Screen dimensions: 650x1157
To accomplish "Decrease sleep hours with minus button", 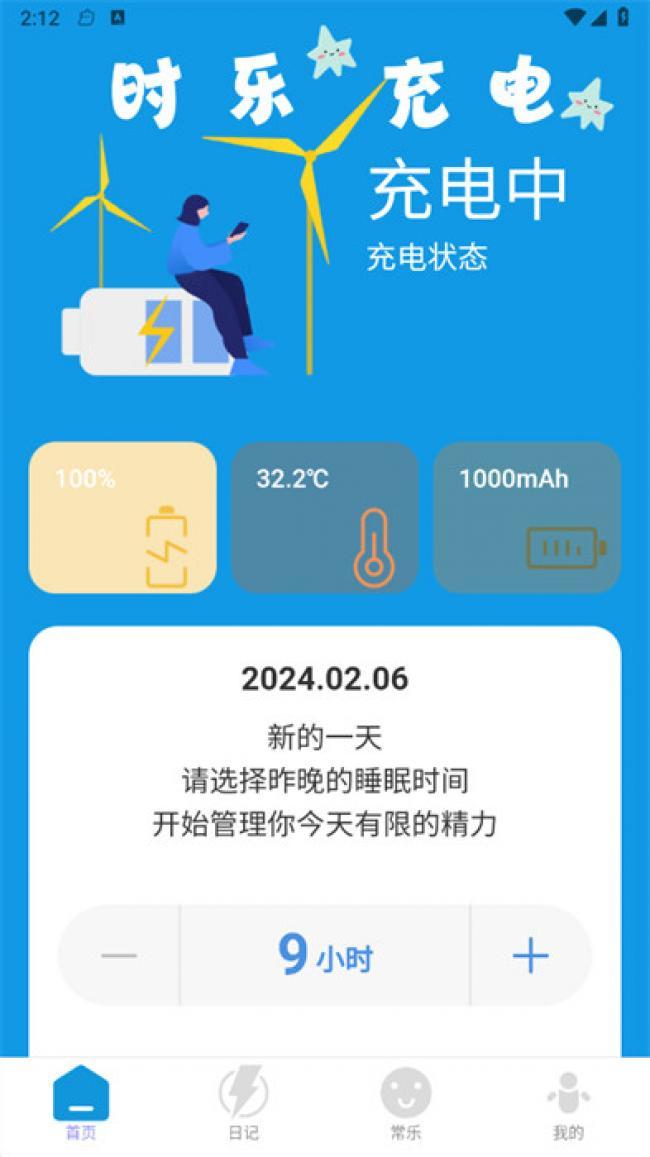I will point(119,956).
